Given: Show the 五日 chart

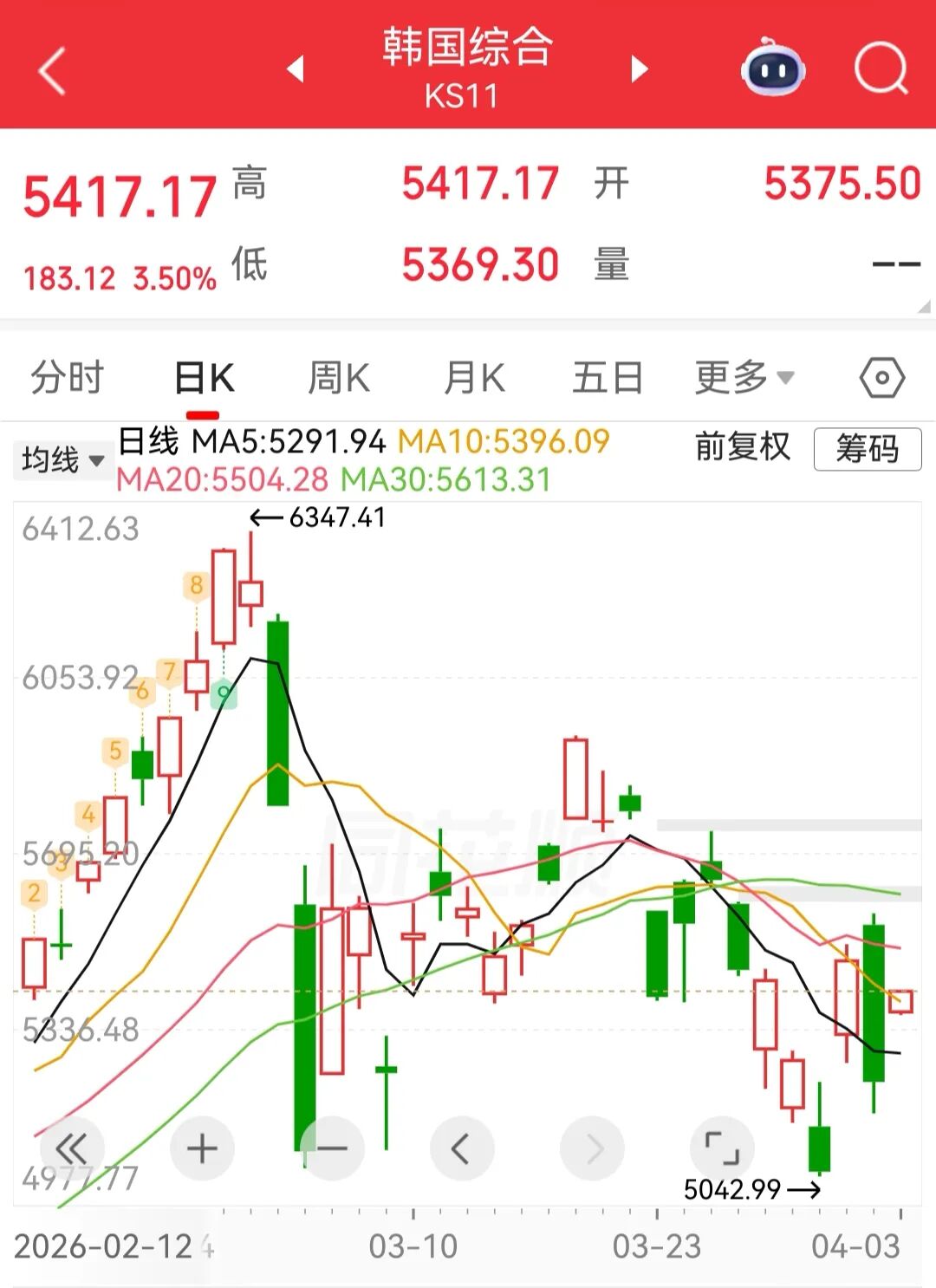Looking at the screenshot, I should [x=608, y=379].
